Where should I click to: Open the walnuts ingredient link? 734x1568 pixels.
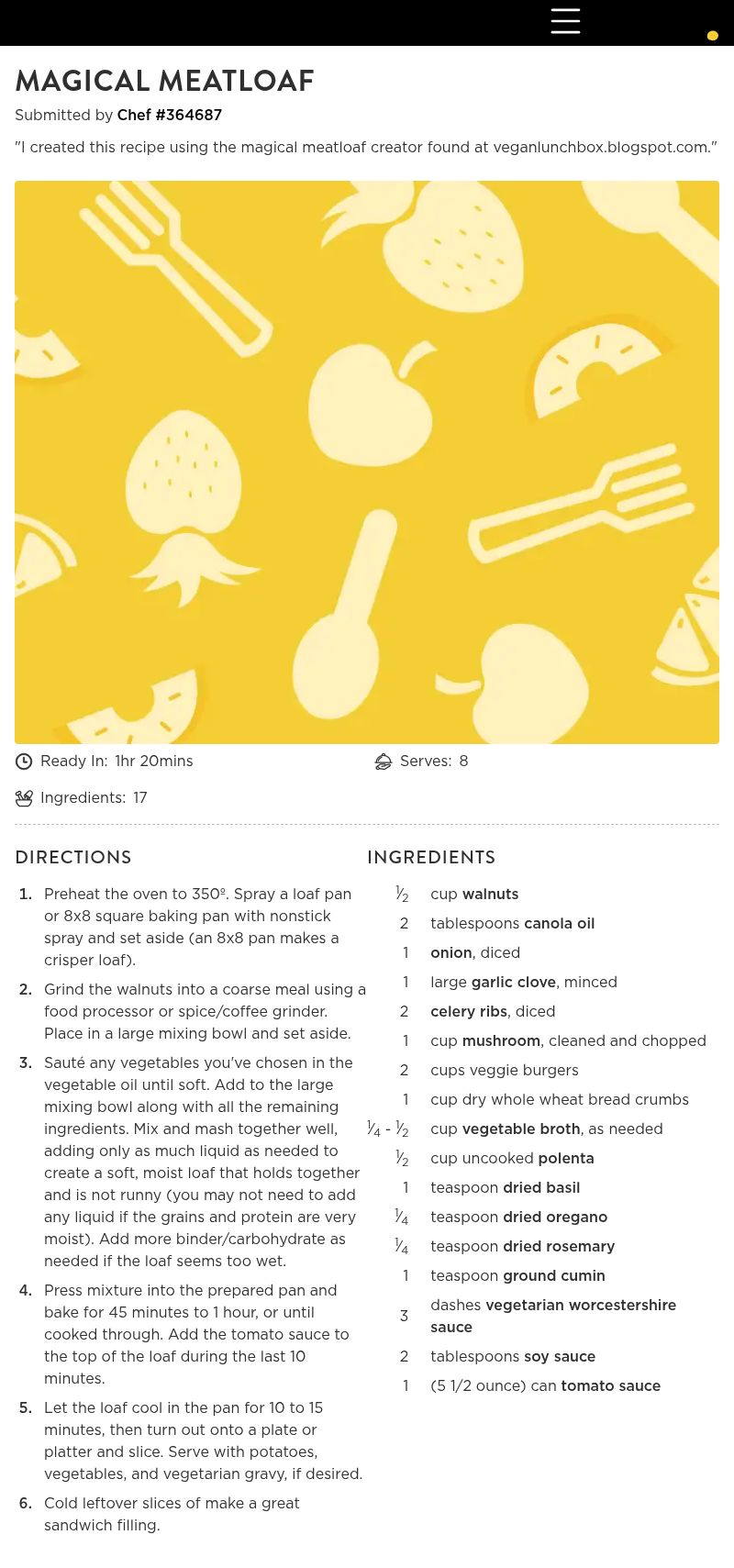point(490,895)
